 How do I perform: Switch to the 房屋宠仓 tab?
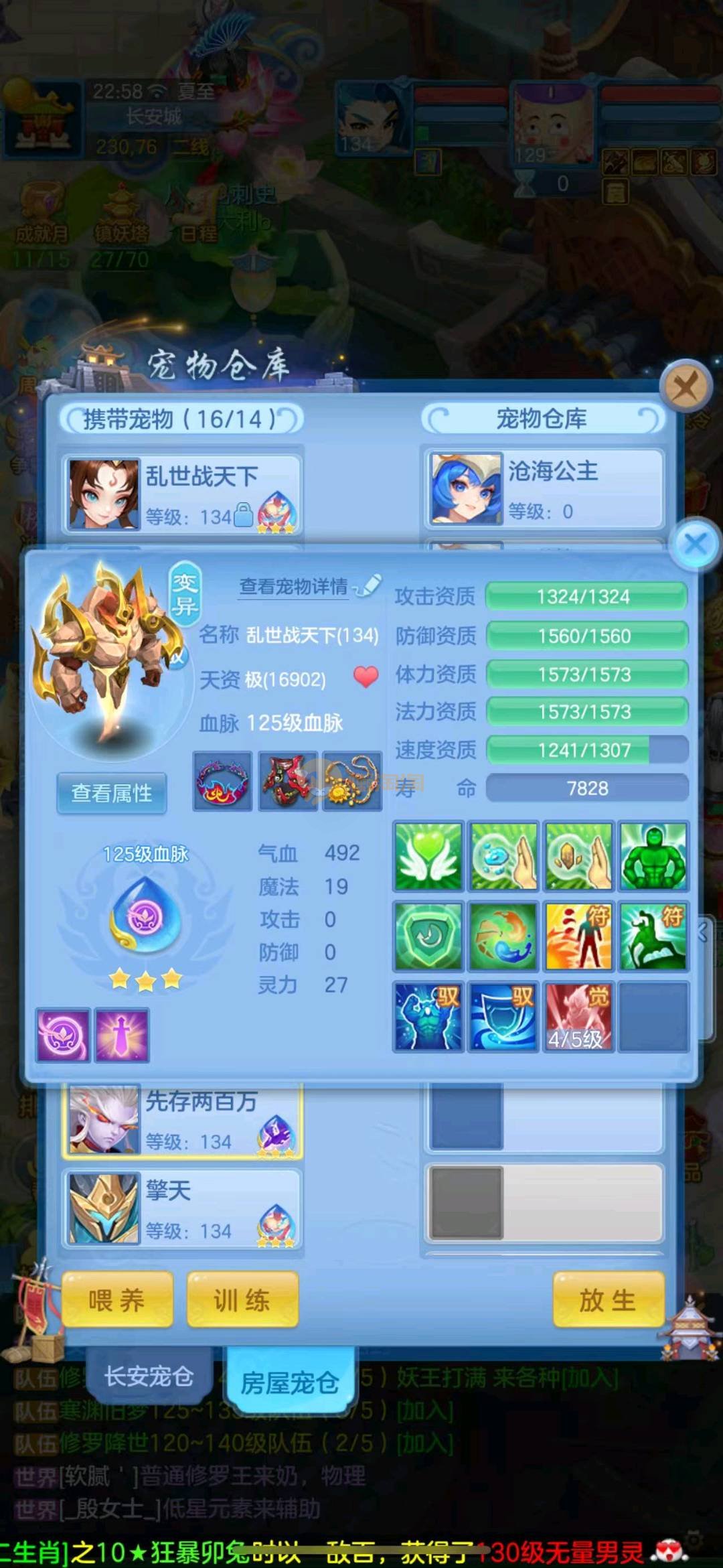tap(290, 1381)
